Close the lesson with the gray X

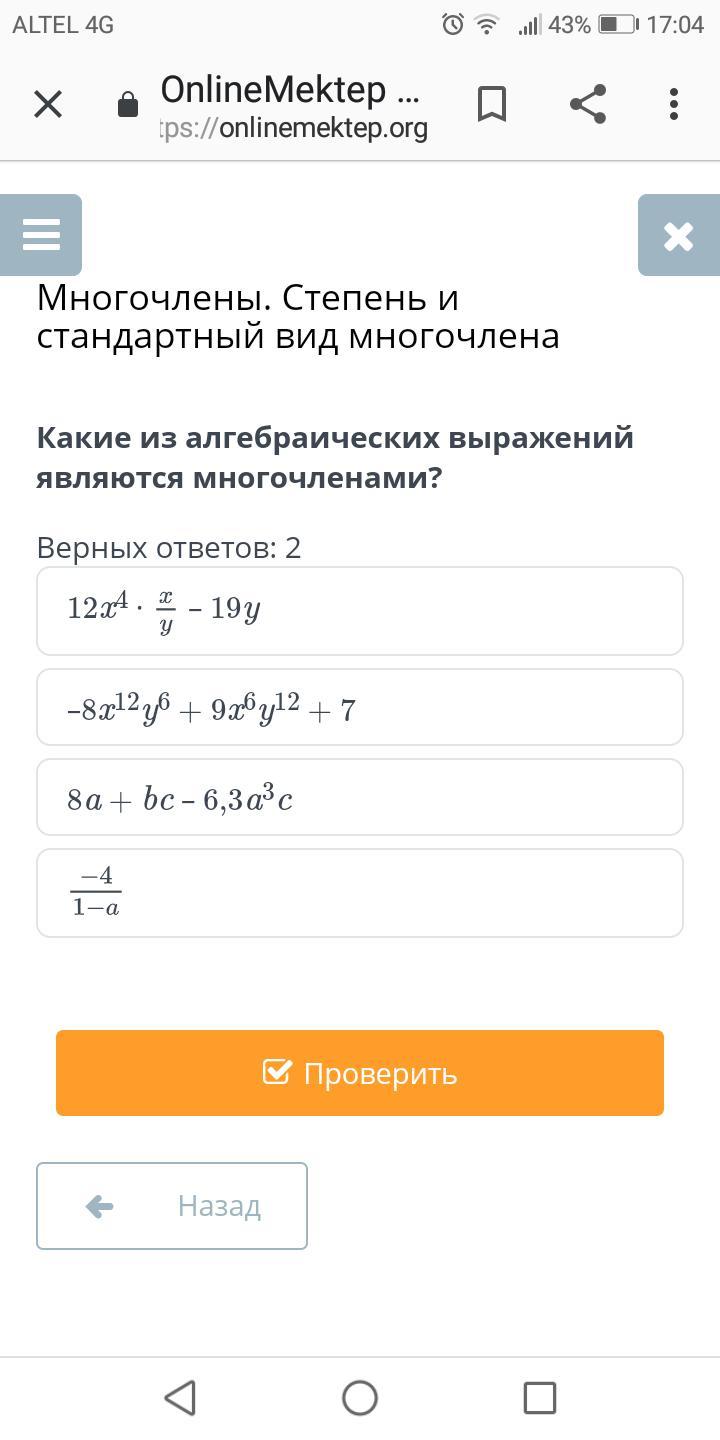[678, 235]
